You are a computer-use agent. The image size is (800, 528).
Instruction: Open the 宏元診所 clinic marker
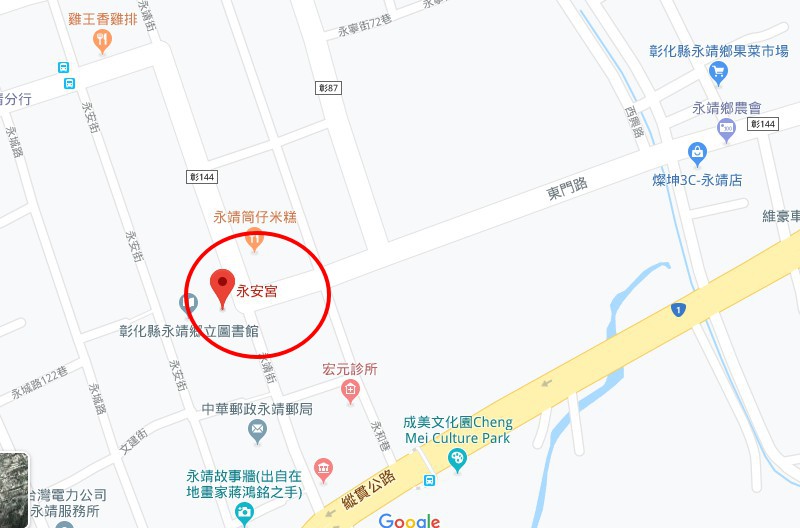[x=349, y=389]
